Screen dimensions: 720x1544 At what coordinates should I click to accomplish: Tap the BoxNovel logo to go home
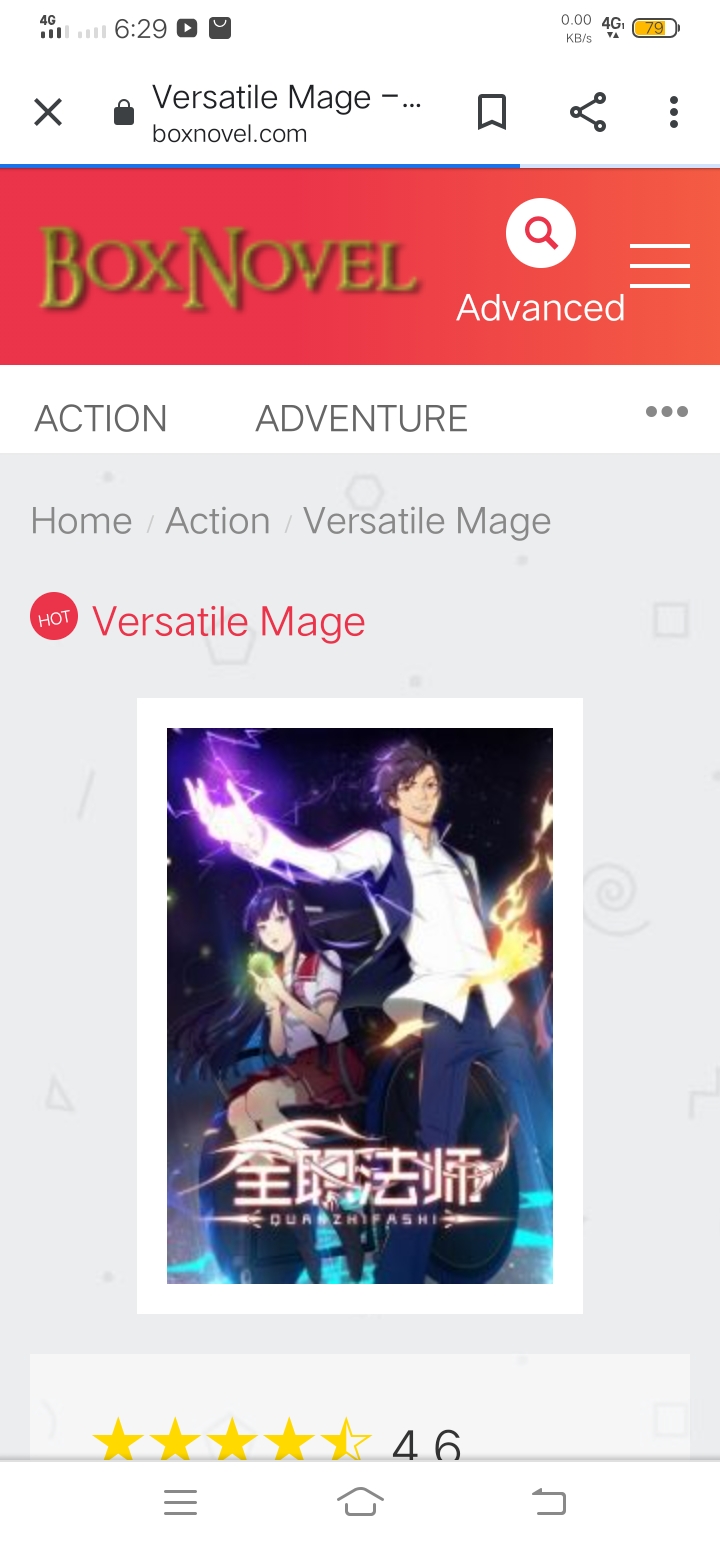click(228, 267)
